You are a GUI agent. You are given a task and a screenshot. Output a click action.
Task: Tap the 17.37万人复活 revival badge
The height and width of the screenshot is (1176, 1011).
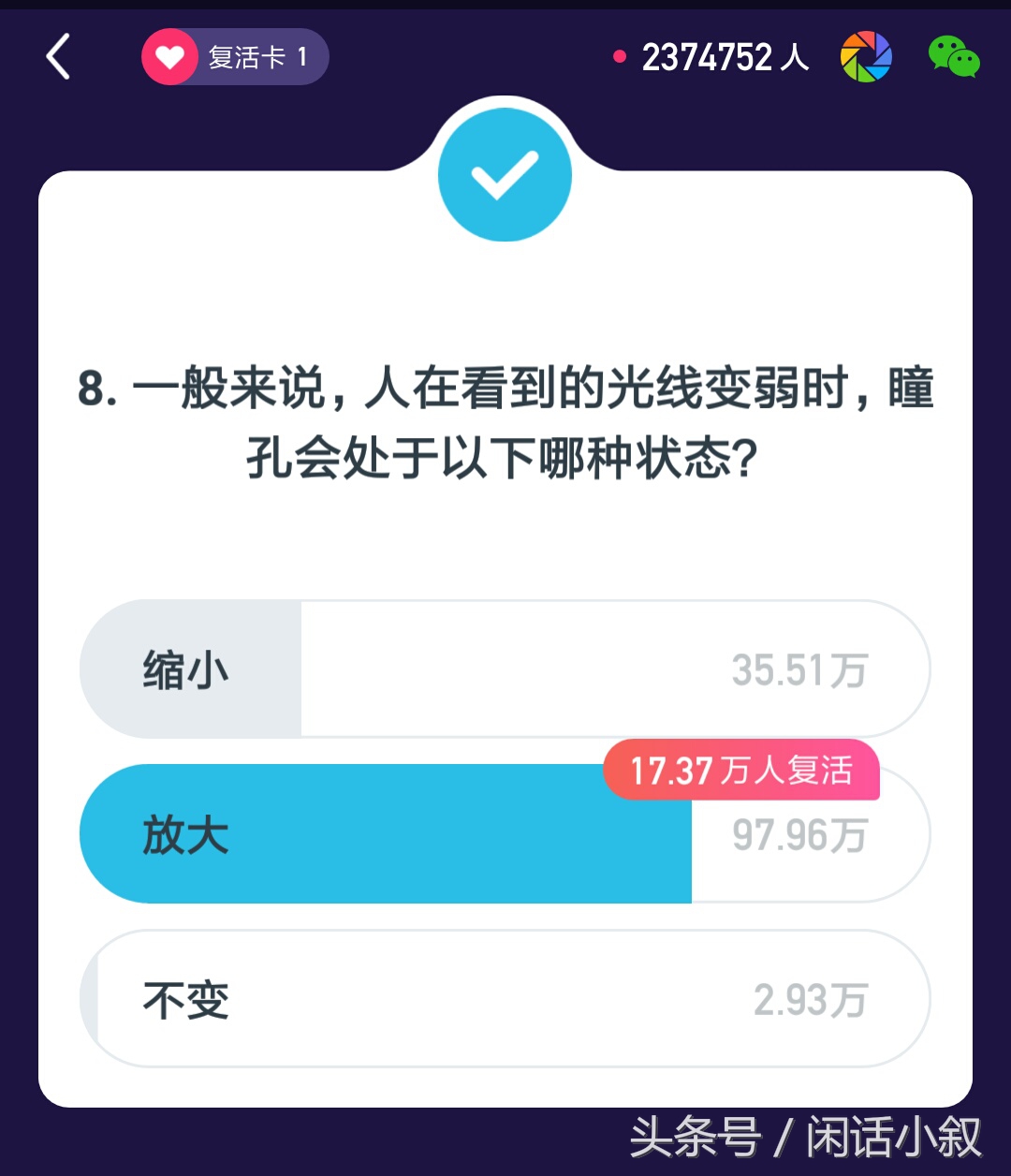click(x=742, y=772)
